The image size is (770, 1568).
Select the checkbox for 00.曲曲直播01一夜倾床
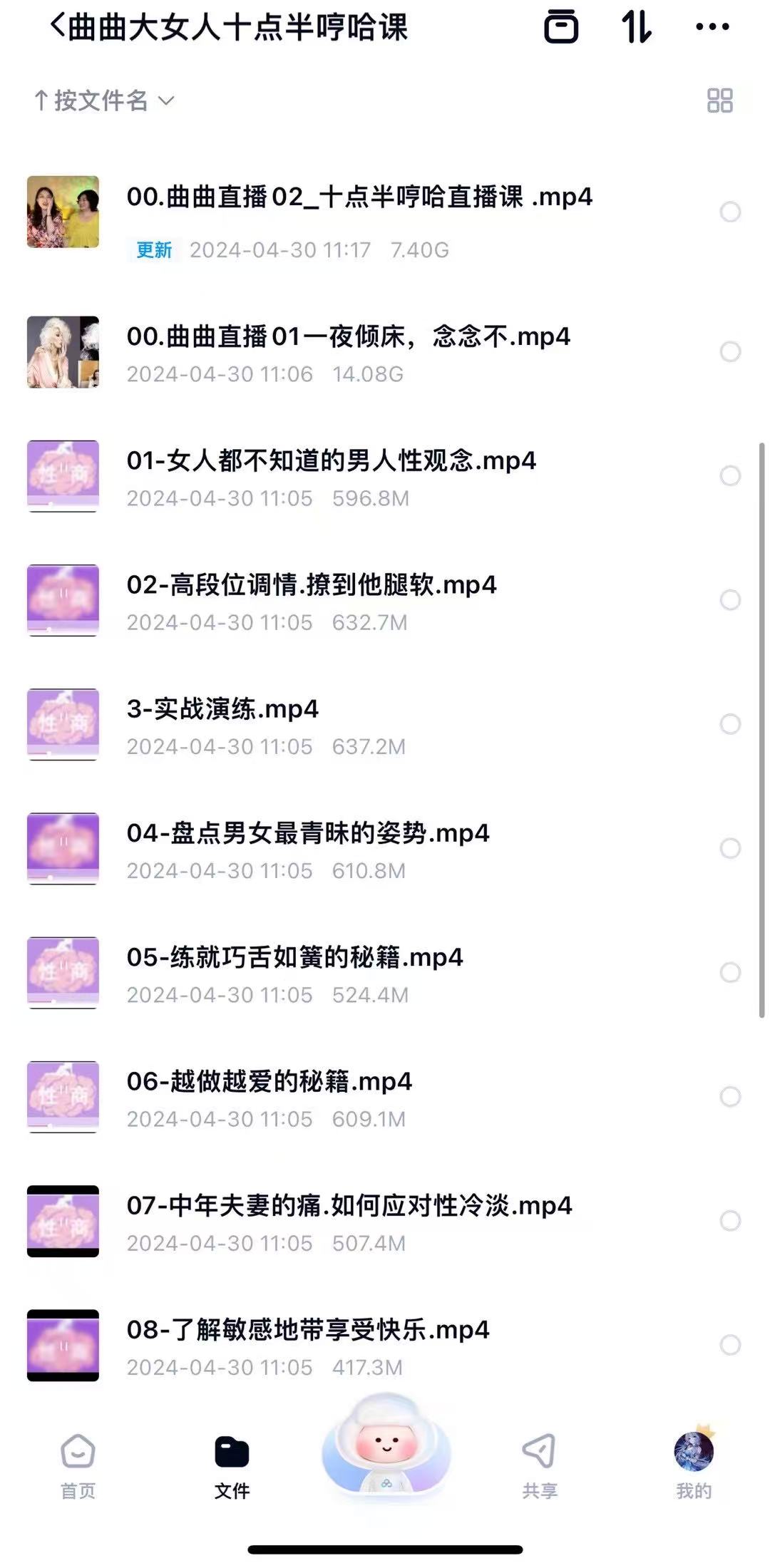tap(730, 351)
